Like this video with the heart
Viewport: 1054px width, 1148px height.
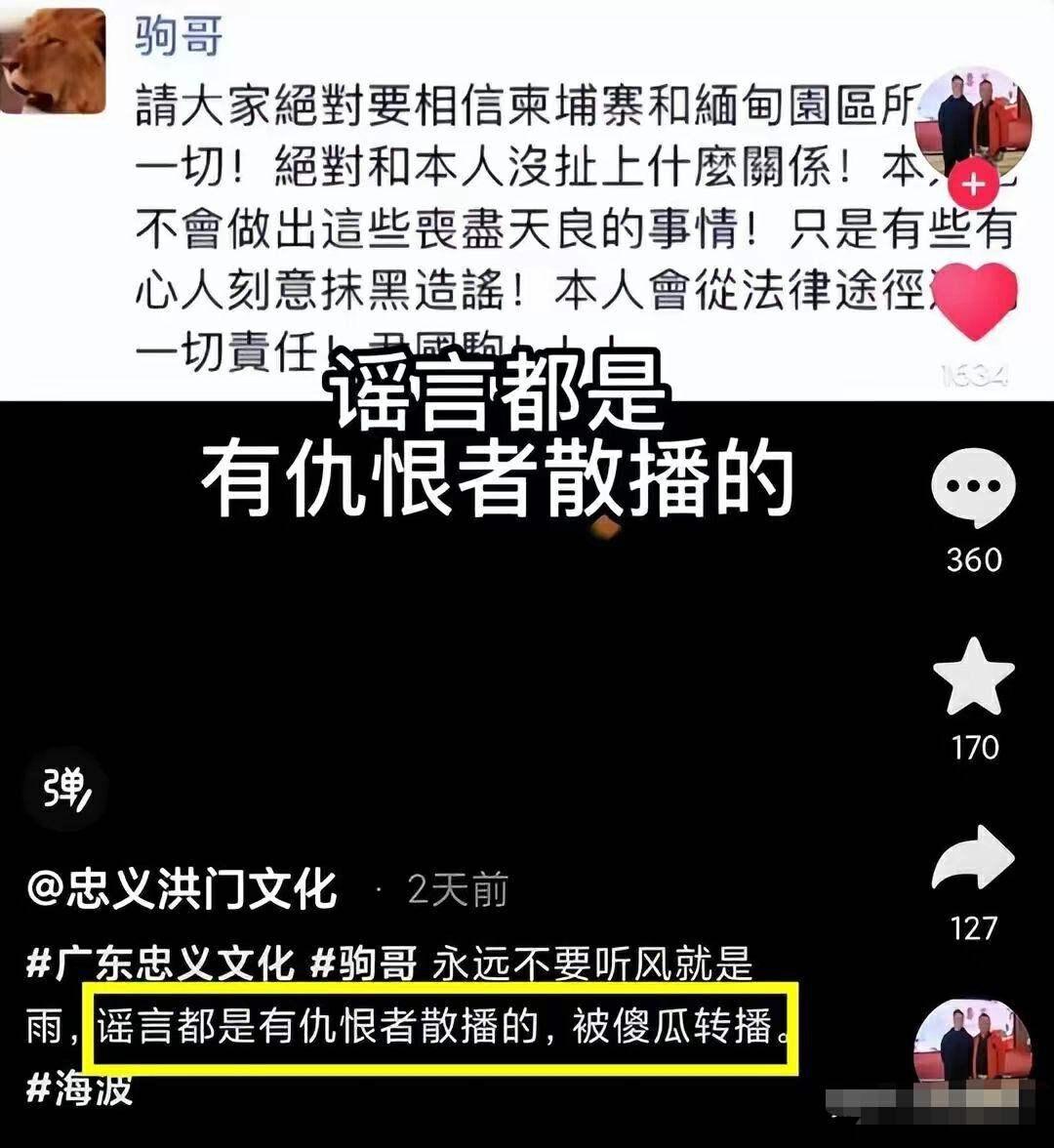pyautogui.click(x=975, y=302)
